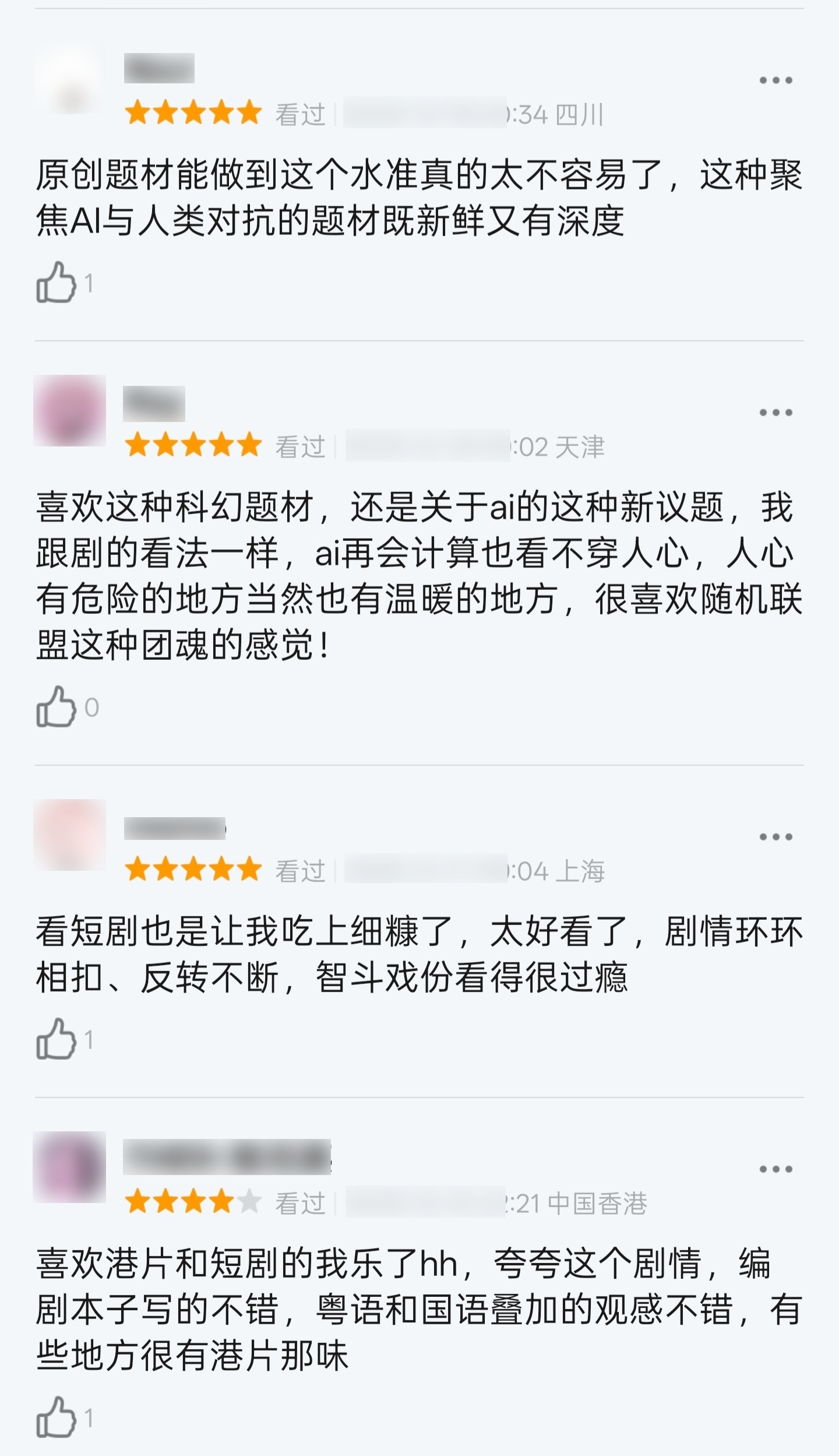
Task: Like the review from 四川
Action: (x=57, y=283)
